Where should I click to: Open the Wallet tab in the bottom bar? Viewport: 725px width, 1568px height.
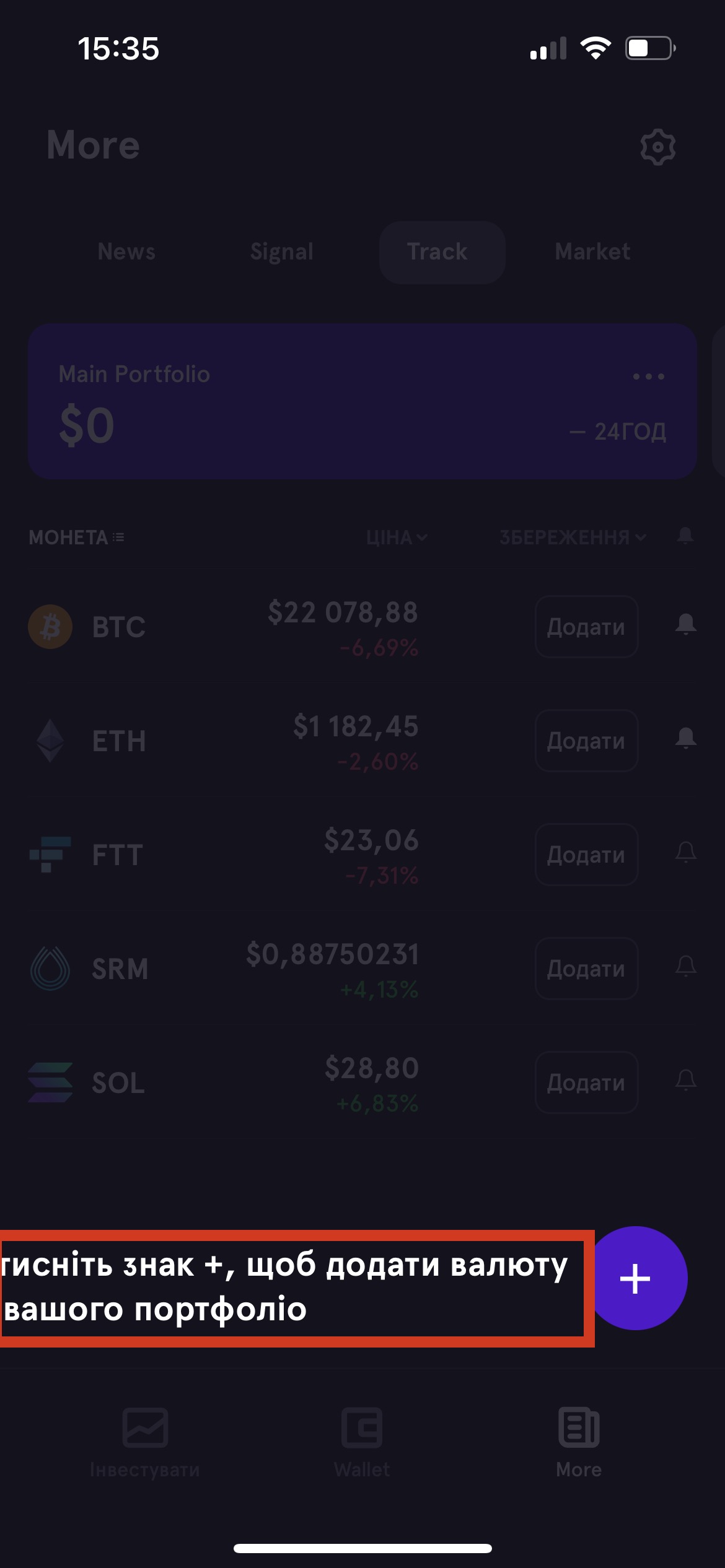(362, 1443)
